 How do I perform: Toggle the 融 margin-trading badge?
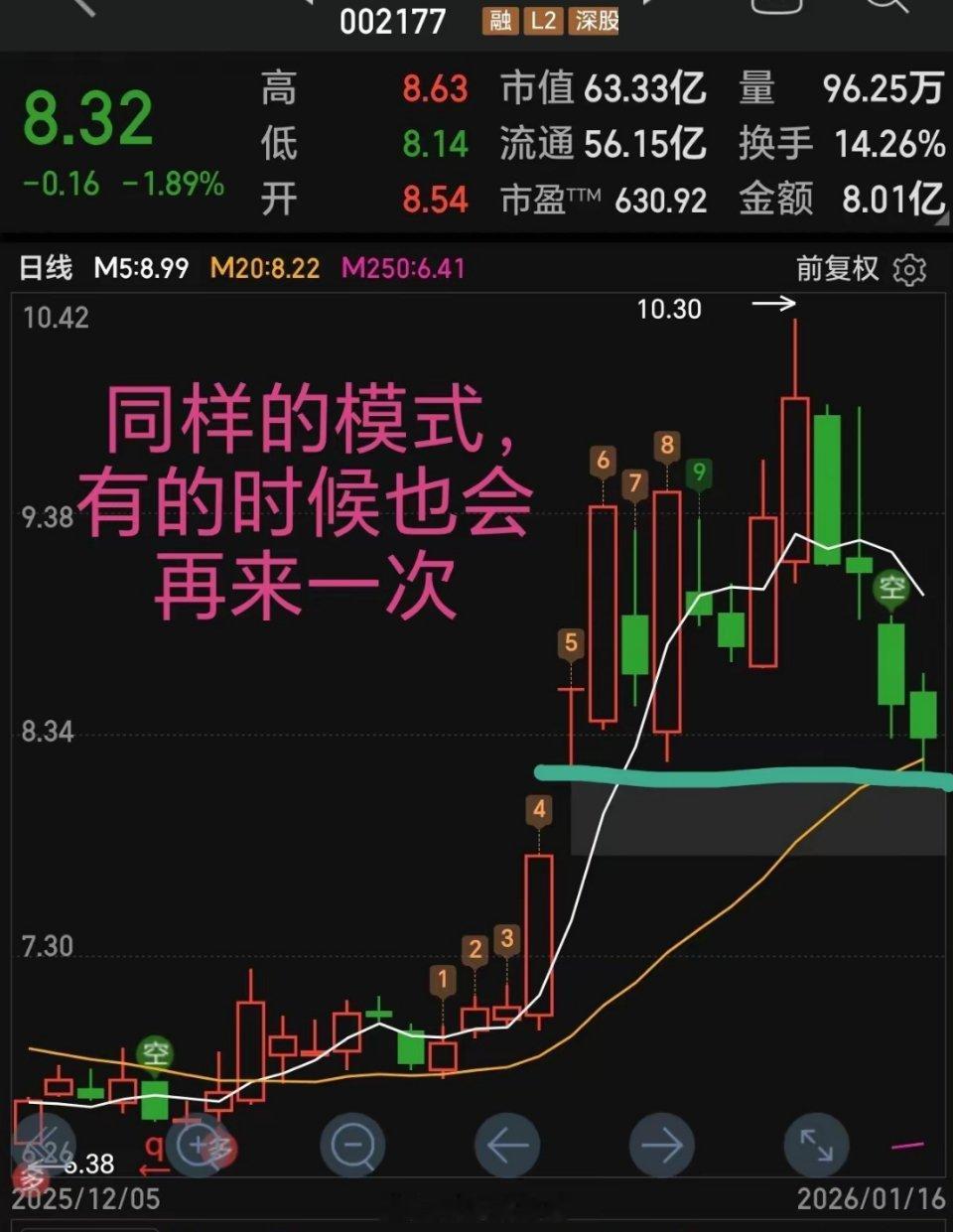[501, 22]
